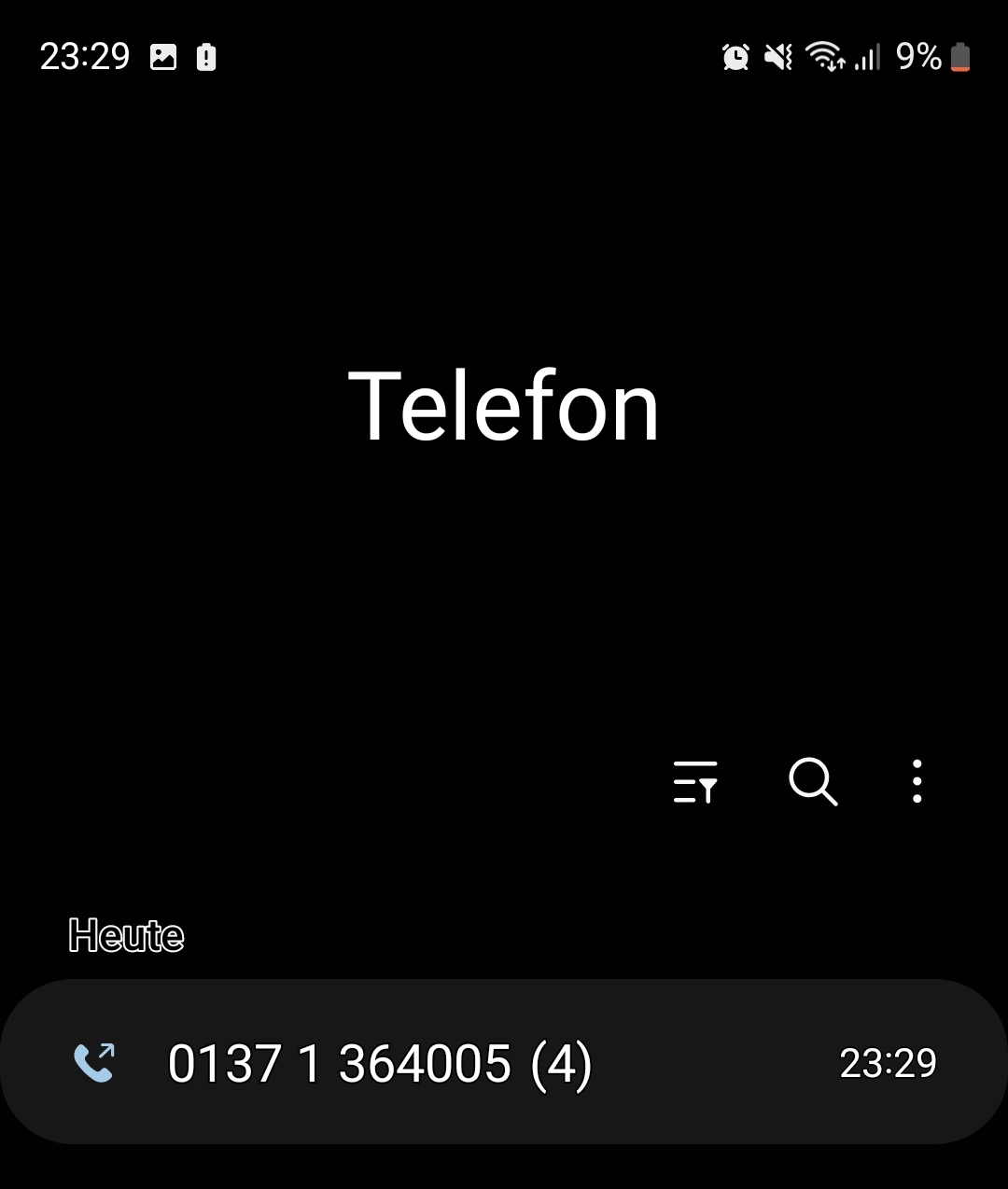Open call entry 0137 1 364005
Viewport: 1008px width, 1189px height.
(504, 1062)
